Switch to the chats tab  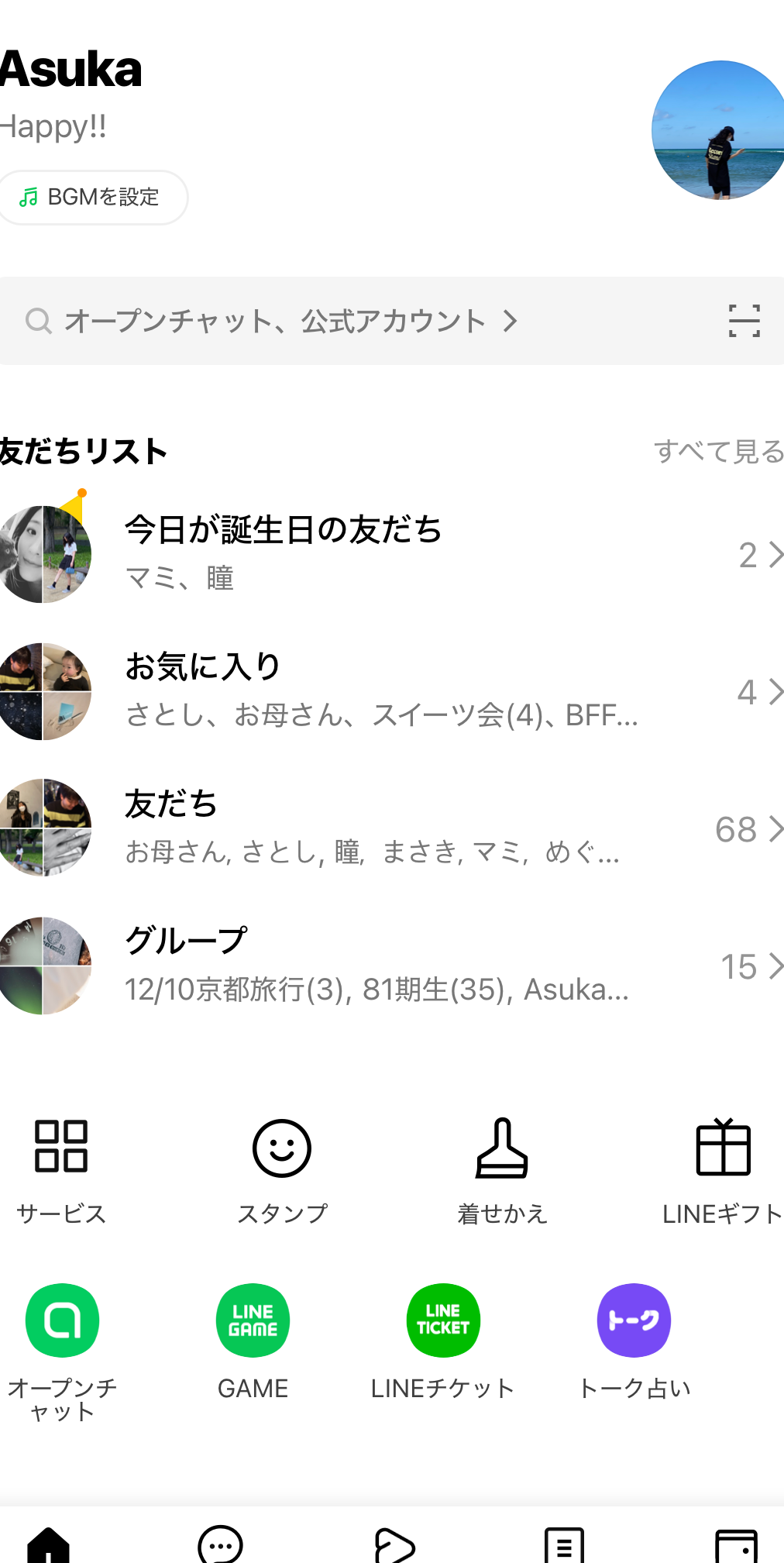tap(221, 1544)
